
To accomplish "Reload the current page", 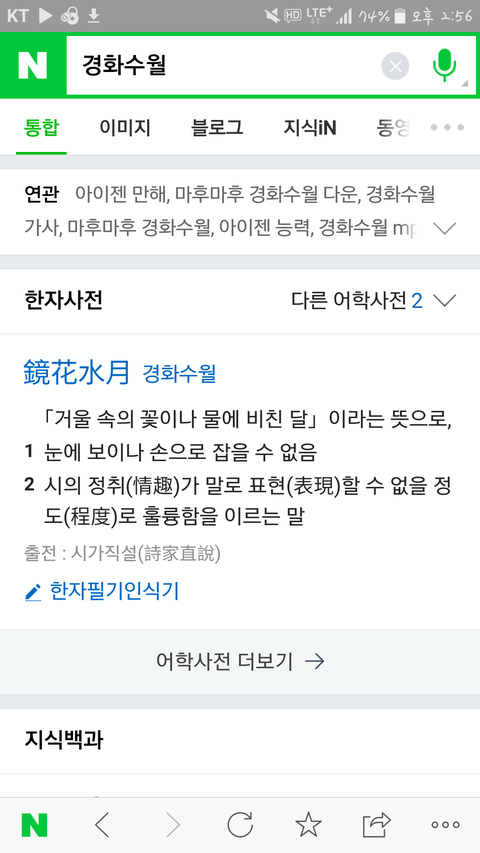I will [x=240, y=825].
